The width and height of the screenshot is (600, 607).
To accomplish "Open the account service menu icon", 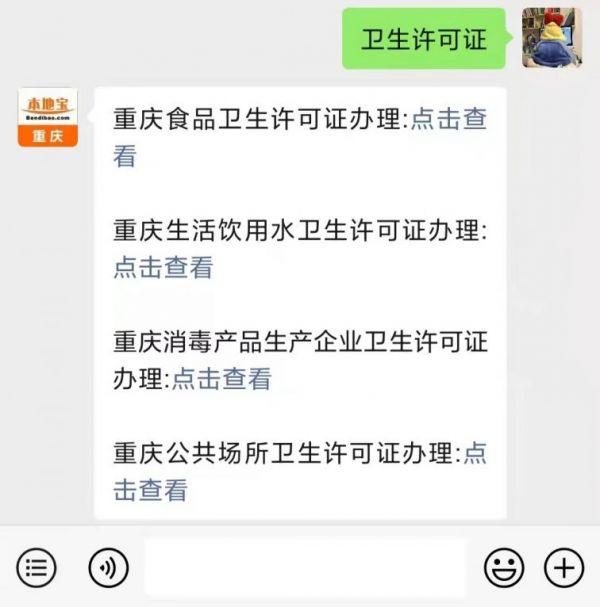I will coord(37,568).
